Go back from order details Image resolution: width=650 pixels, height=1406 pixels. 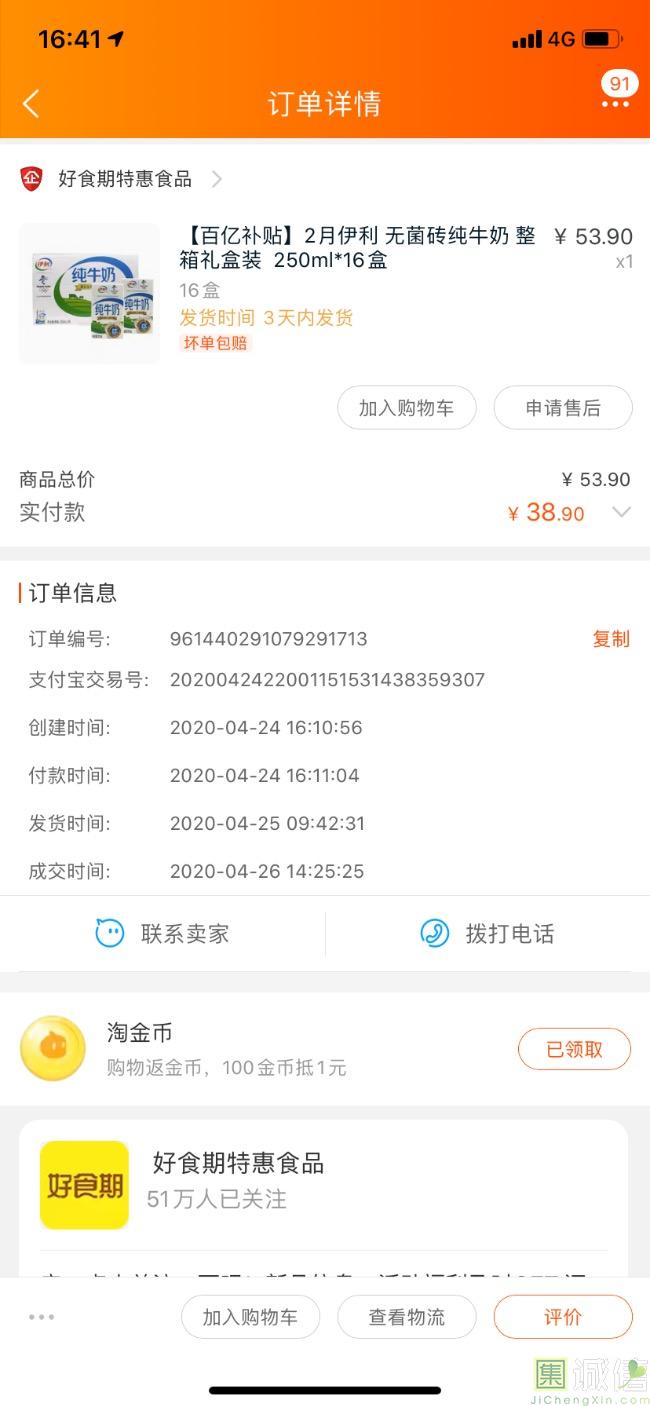[x=31, y=103]
